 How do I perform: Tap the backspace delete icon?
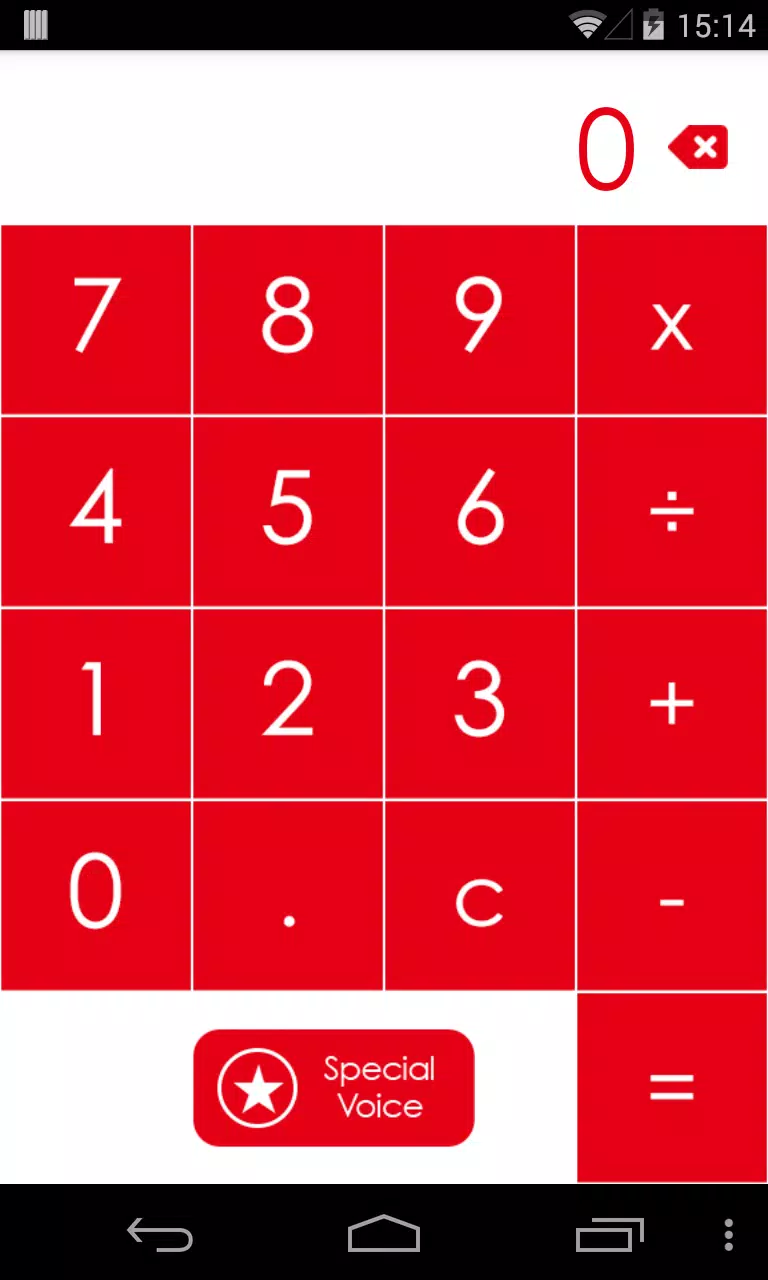pos(698,146)
